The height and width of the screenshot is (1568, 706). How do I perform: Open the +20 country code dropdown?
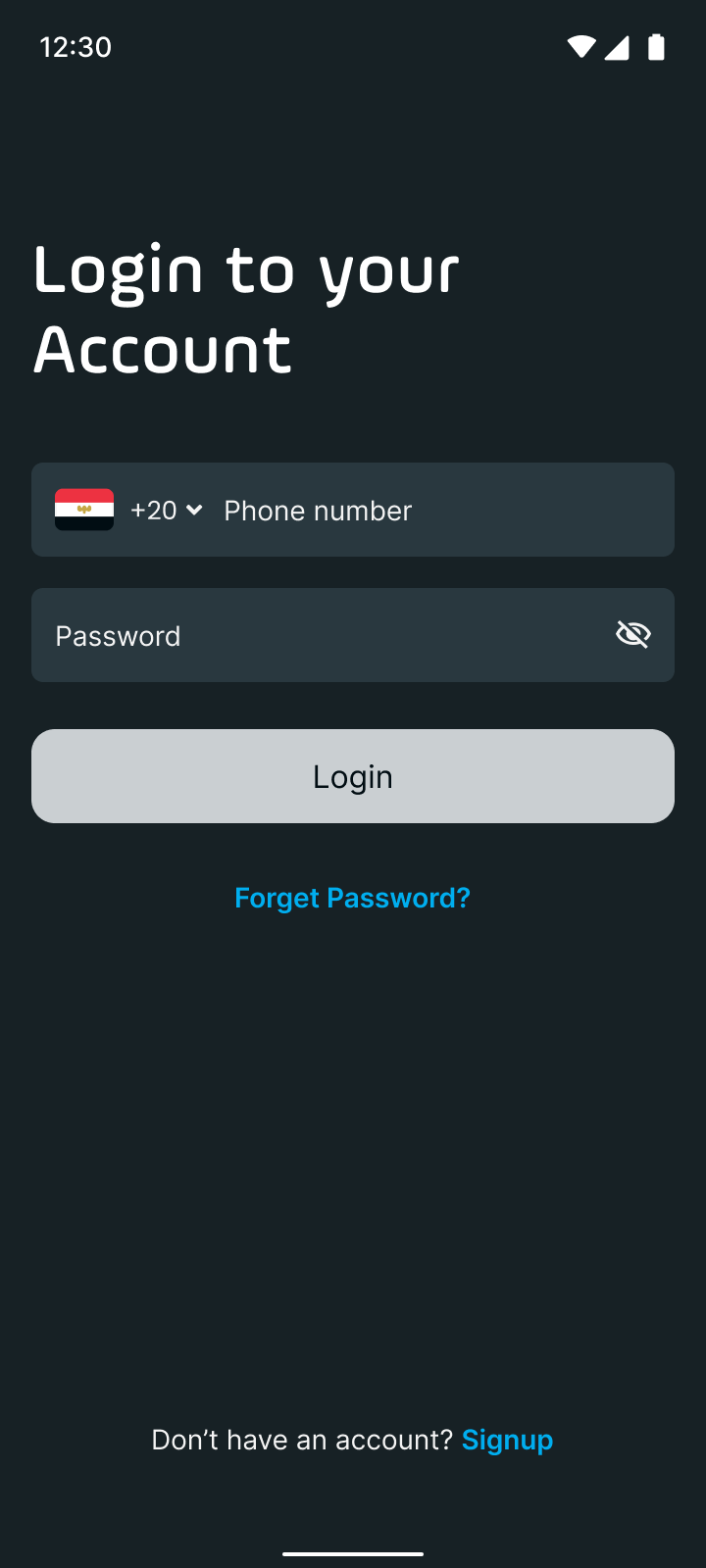point(165,511)
